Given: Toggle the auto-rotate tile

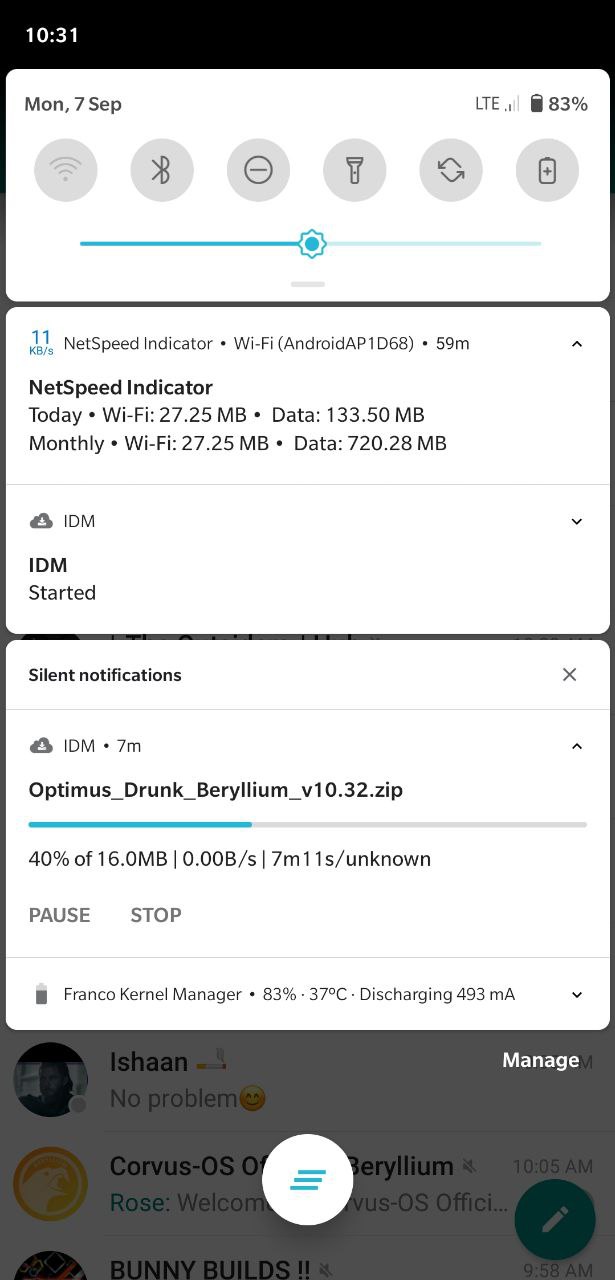Looking at the screenshot, I should click(x=451, y=171).
